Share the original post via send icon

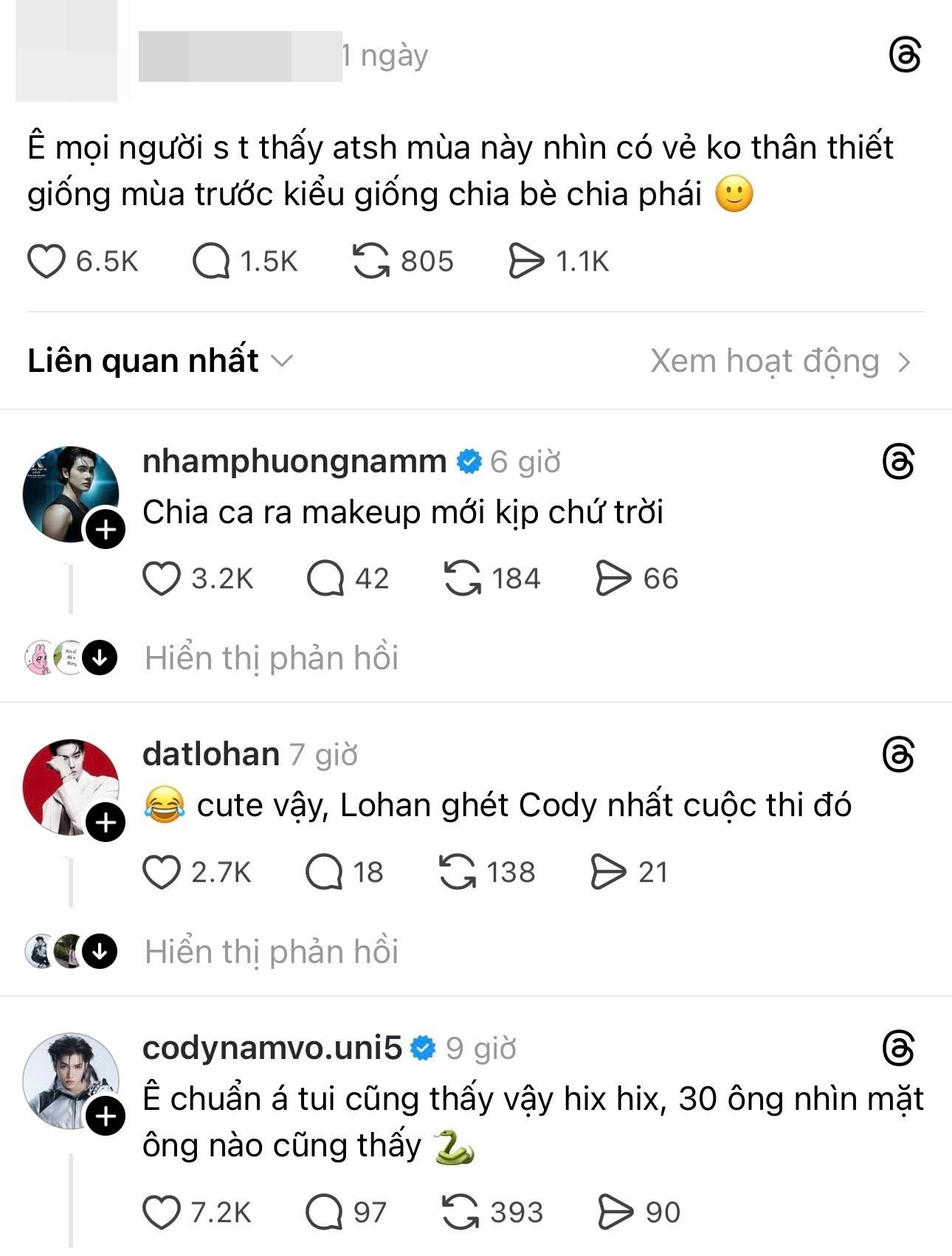tap(526, 261)
